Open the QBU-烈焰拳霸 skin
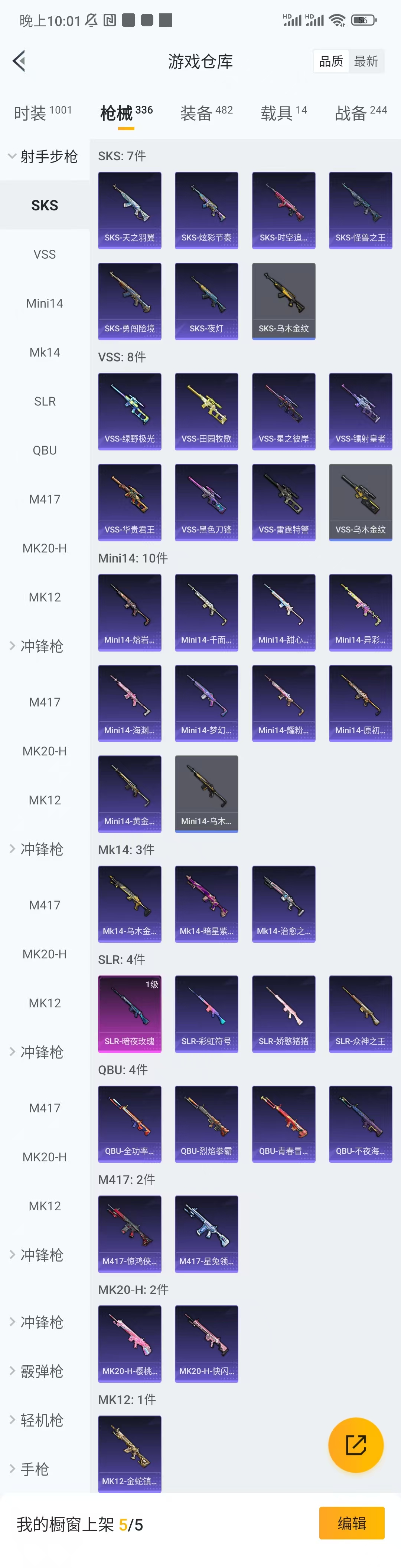This screenshot has height=1568, width=401. pyautogui.click(x=206, y=1123)
